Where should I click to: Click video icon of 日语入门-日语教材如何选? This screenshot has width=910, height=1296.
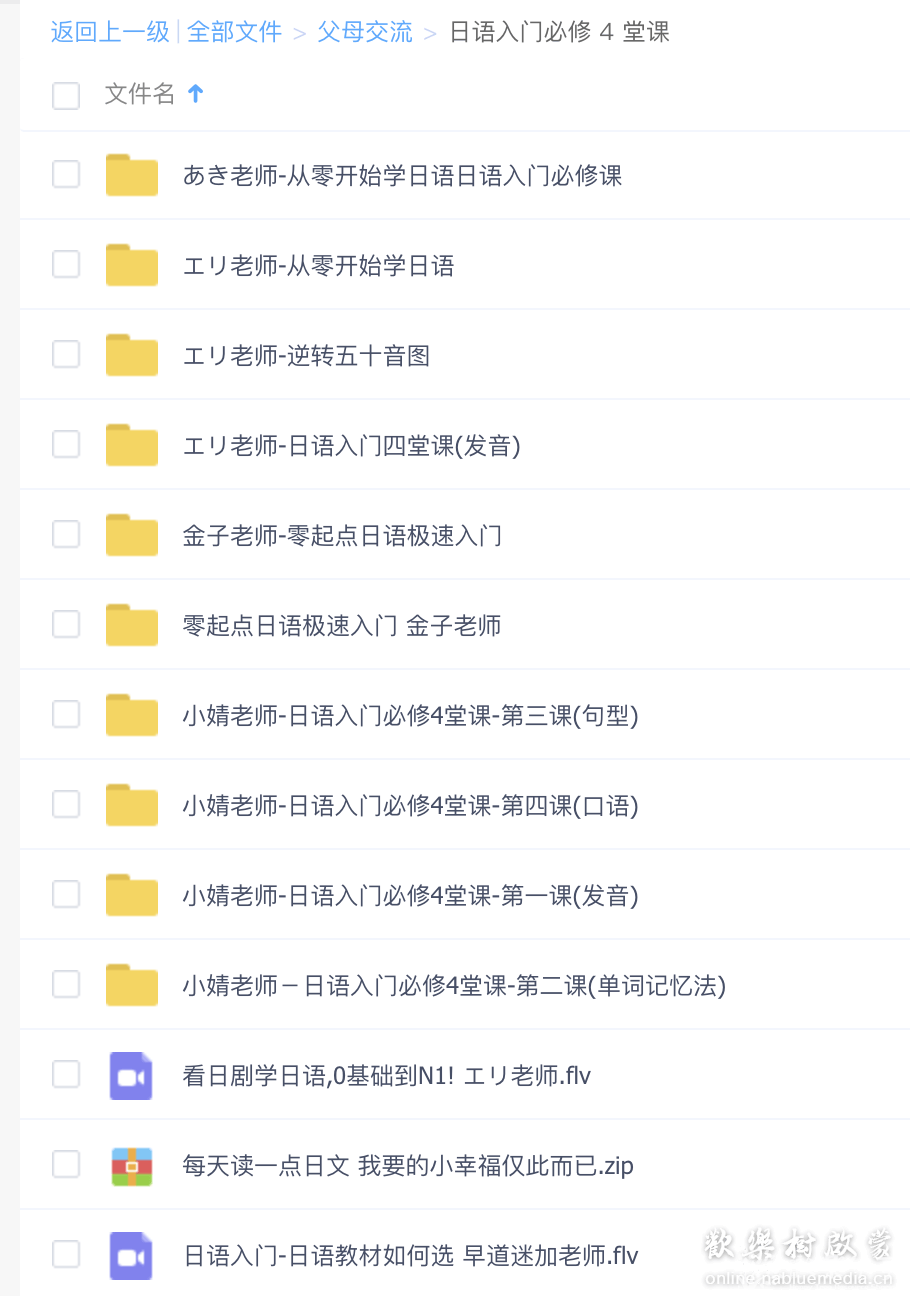click(x=131, y=1254)
